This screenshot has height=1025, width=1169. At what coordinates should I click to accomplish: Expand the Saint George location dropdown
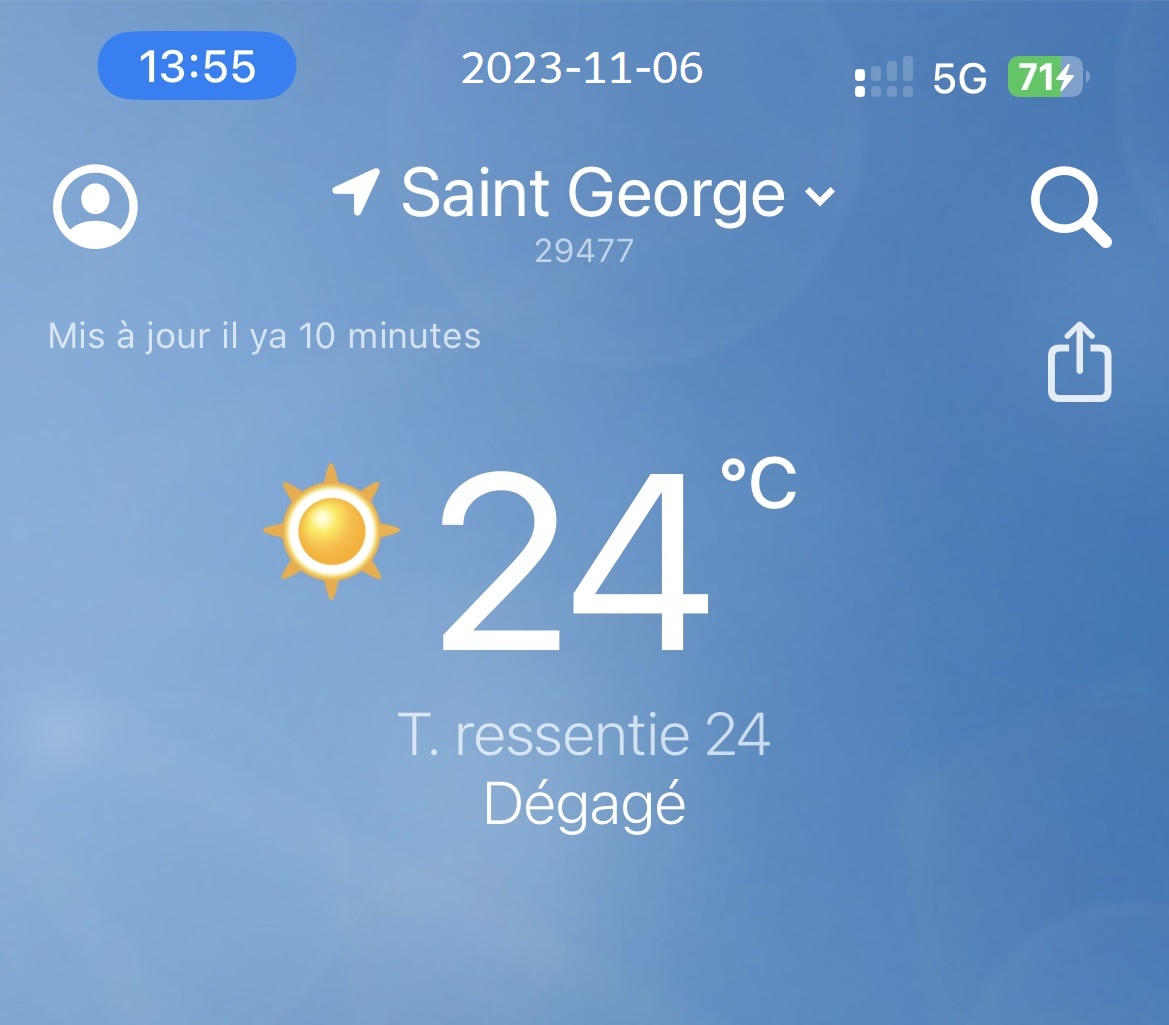point(819,196)
